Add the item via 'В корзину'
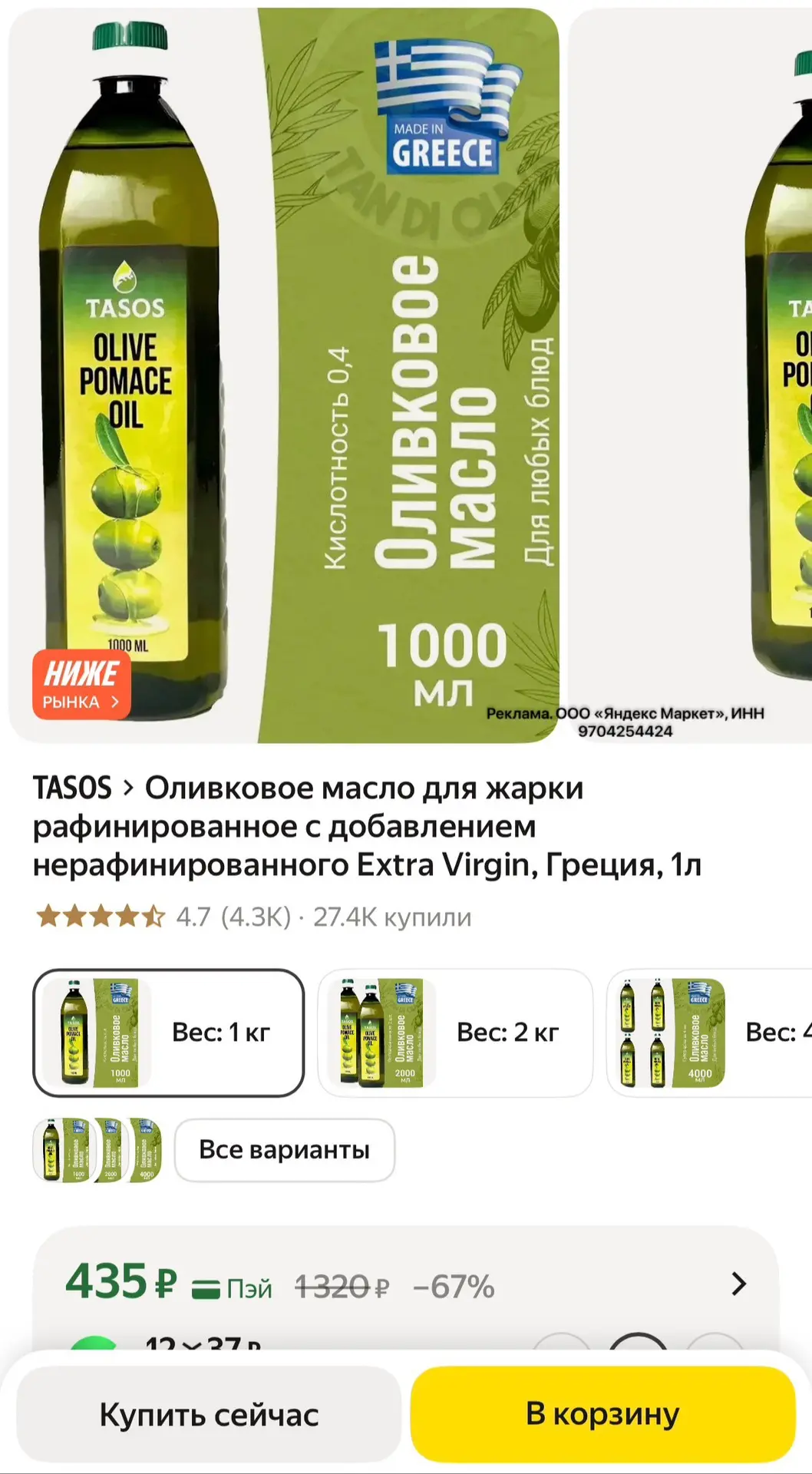 click(x=602, y=1414)
